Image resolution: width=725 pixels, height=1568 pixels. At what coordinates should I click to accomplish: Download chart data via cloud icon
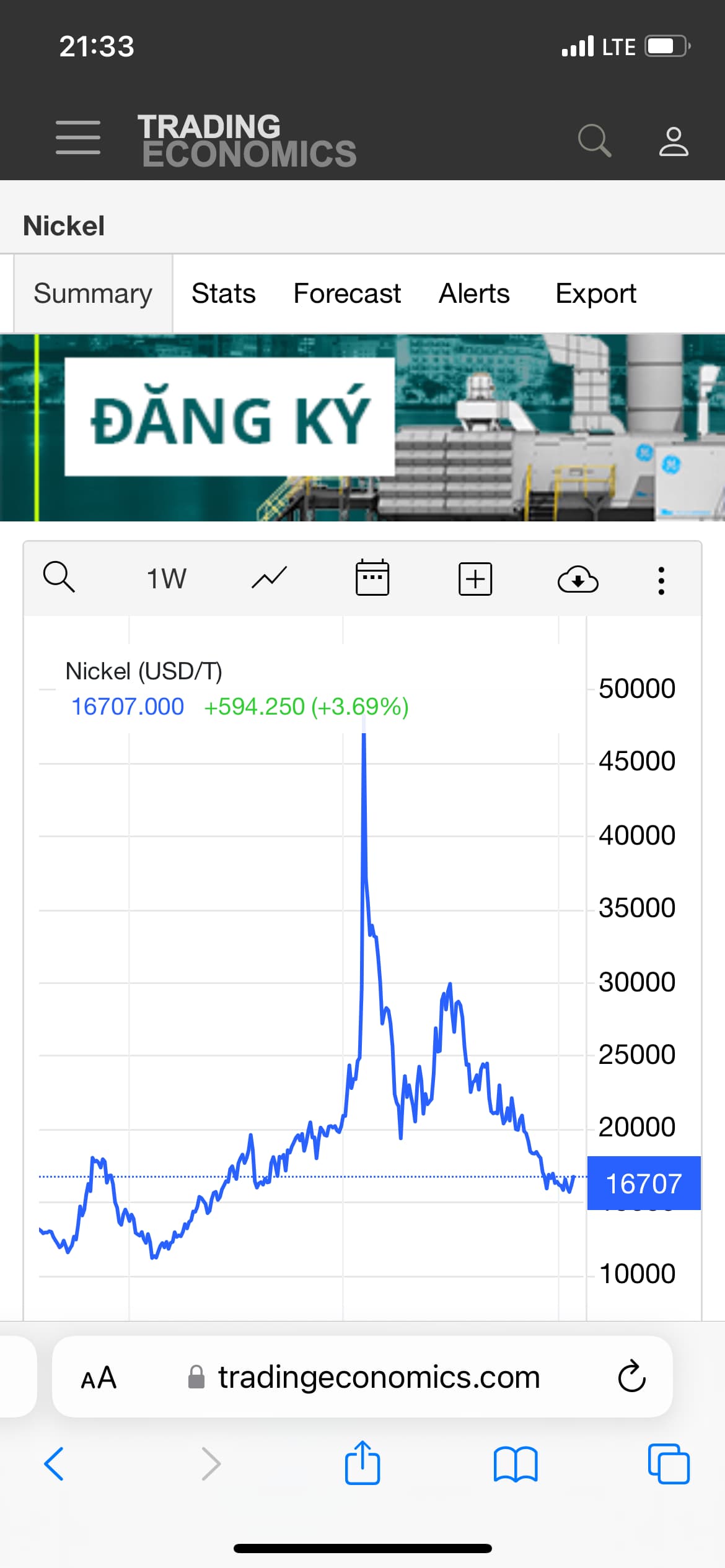[578, 580]
